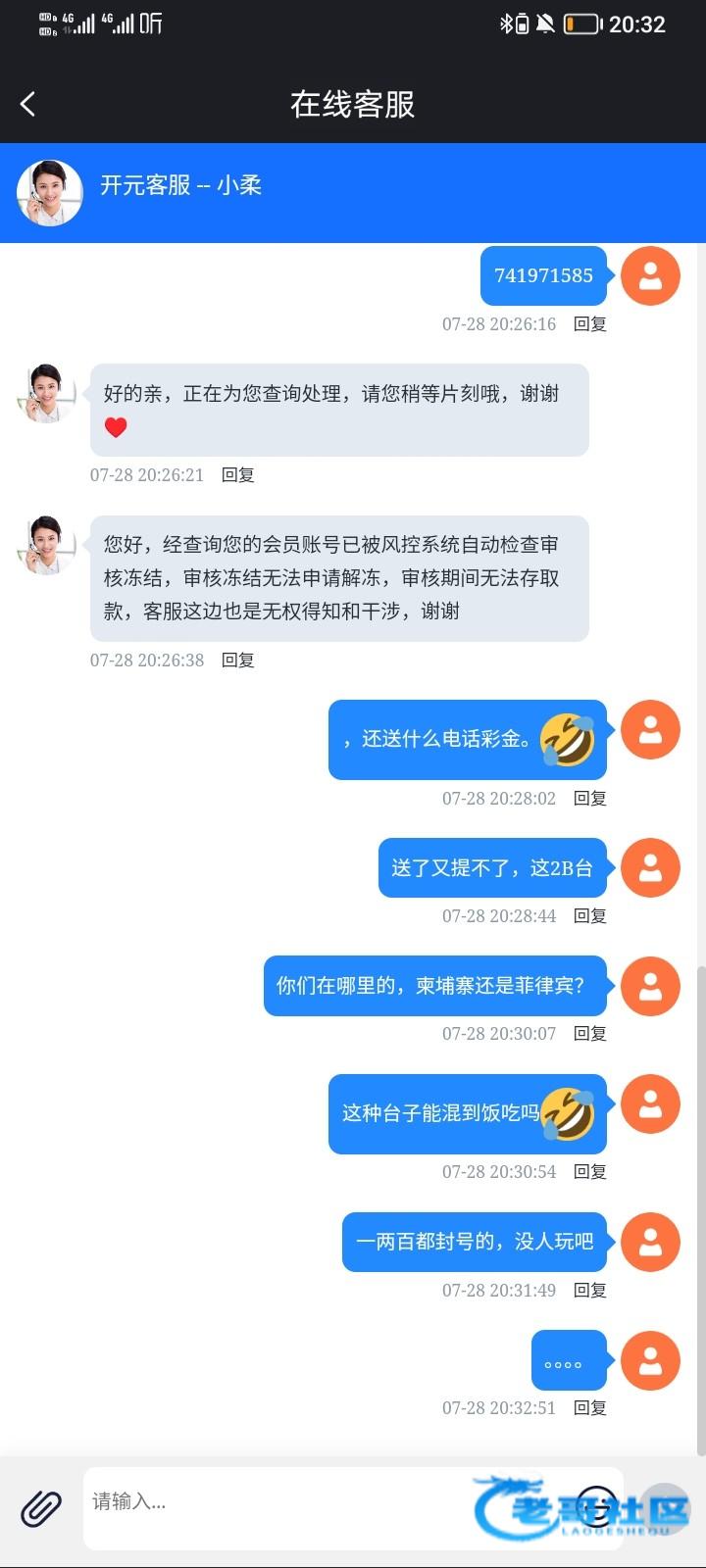Screen dimensions: 706x1568
Task: Tap 回复 under 还送什么电话彩金 message
Action: [x=589, y=799]
